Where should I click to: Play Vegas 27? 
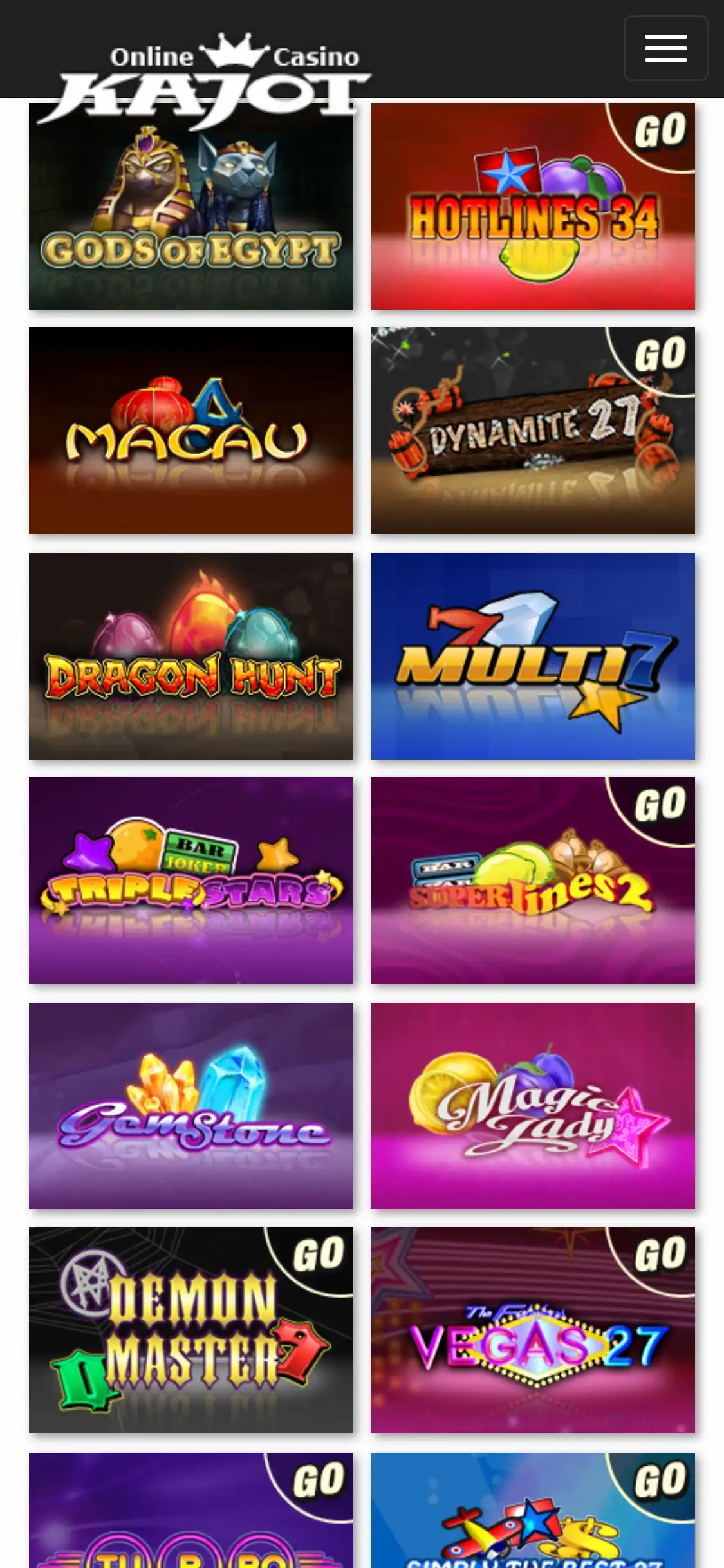click(x=532, y=1330)
